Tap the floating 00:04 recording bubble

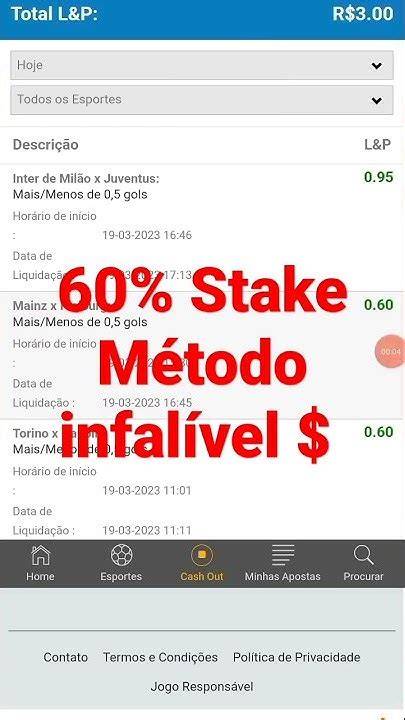390,351
